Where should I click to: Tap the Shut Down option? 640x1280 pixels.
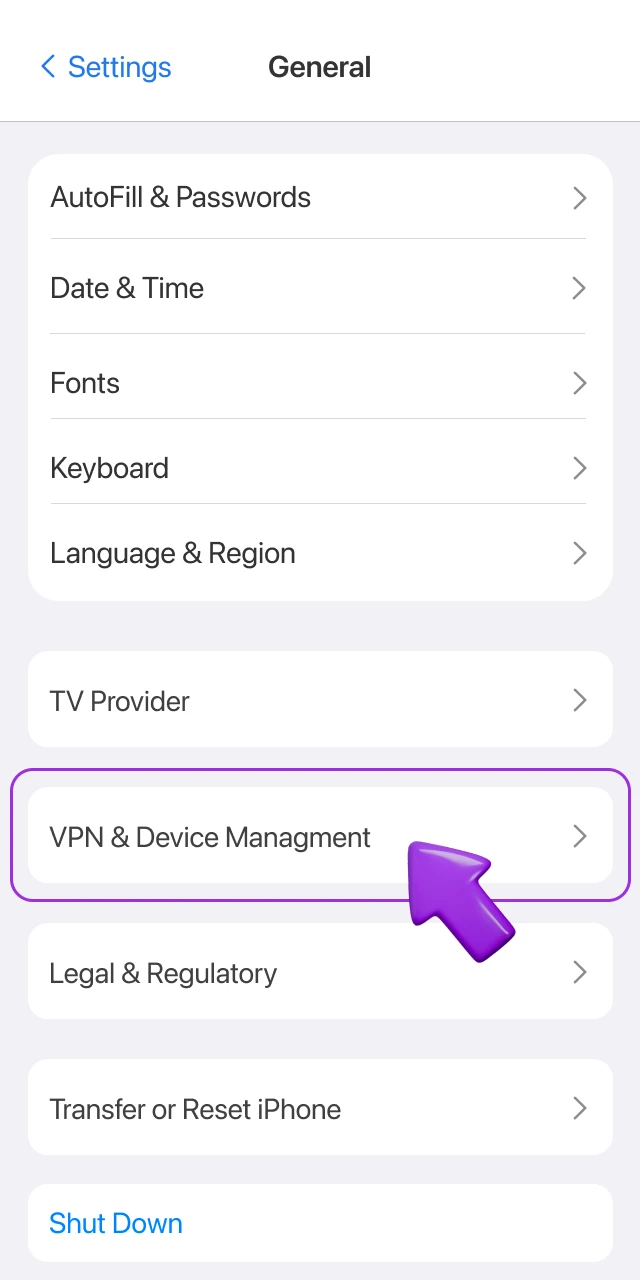pyautogui.click(x=116, y=1223)
